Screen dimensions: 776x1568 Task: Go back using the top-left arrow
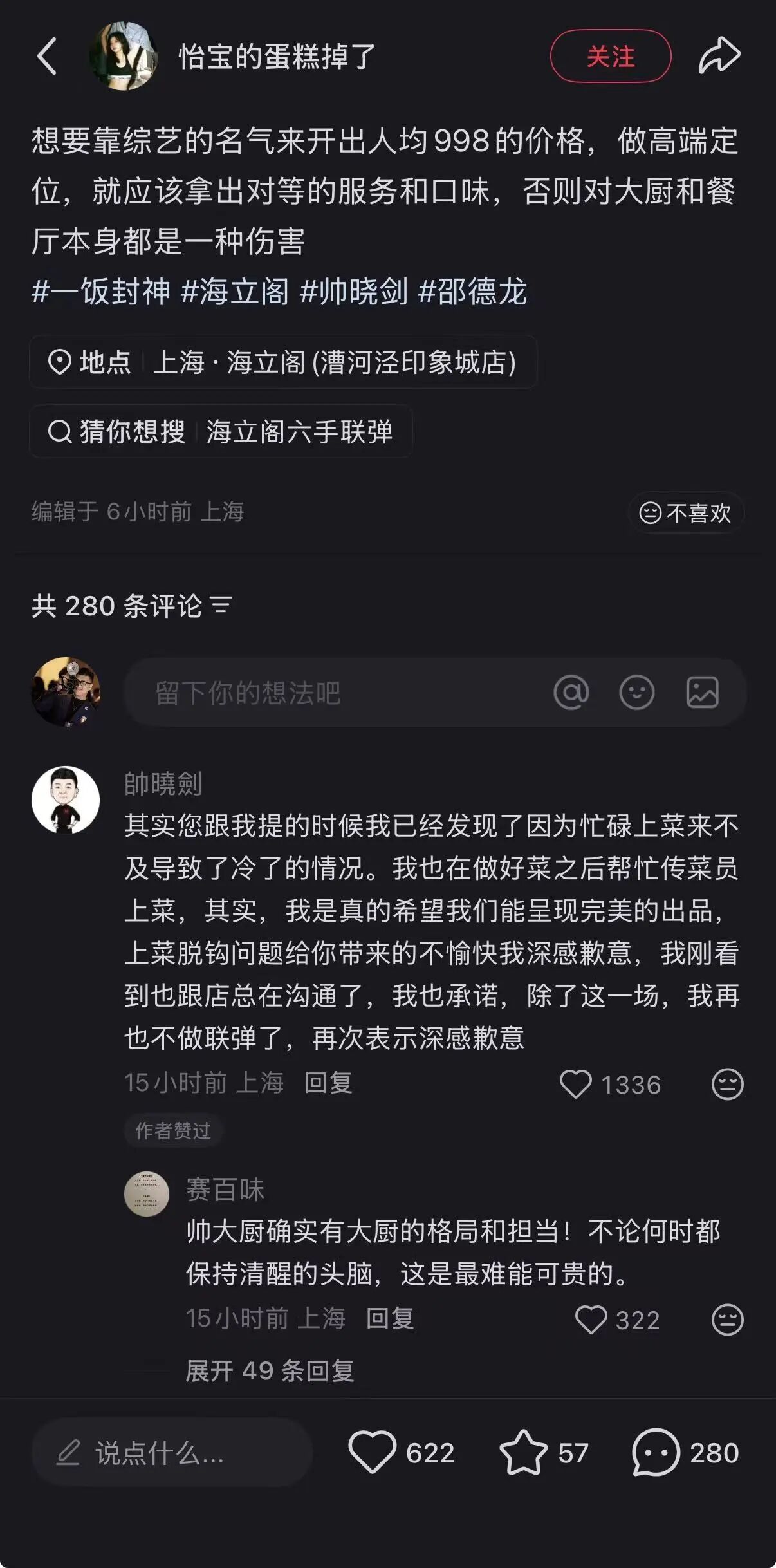(47, 56)
